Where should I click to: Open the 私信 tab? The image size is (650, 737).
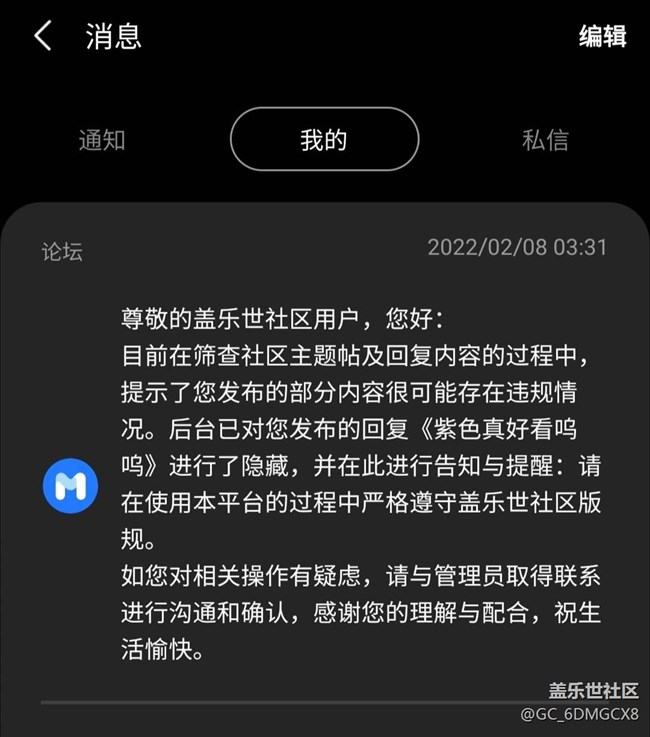pos(545,139)
